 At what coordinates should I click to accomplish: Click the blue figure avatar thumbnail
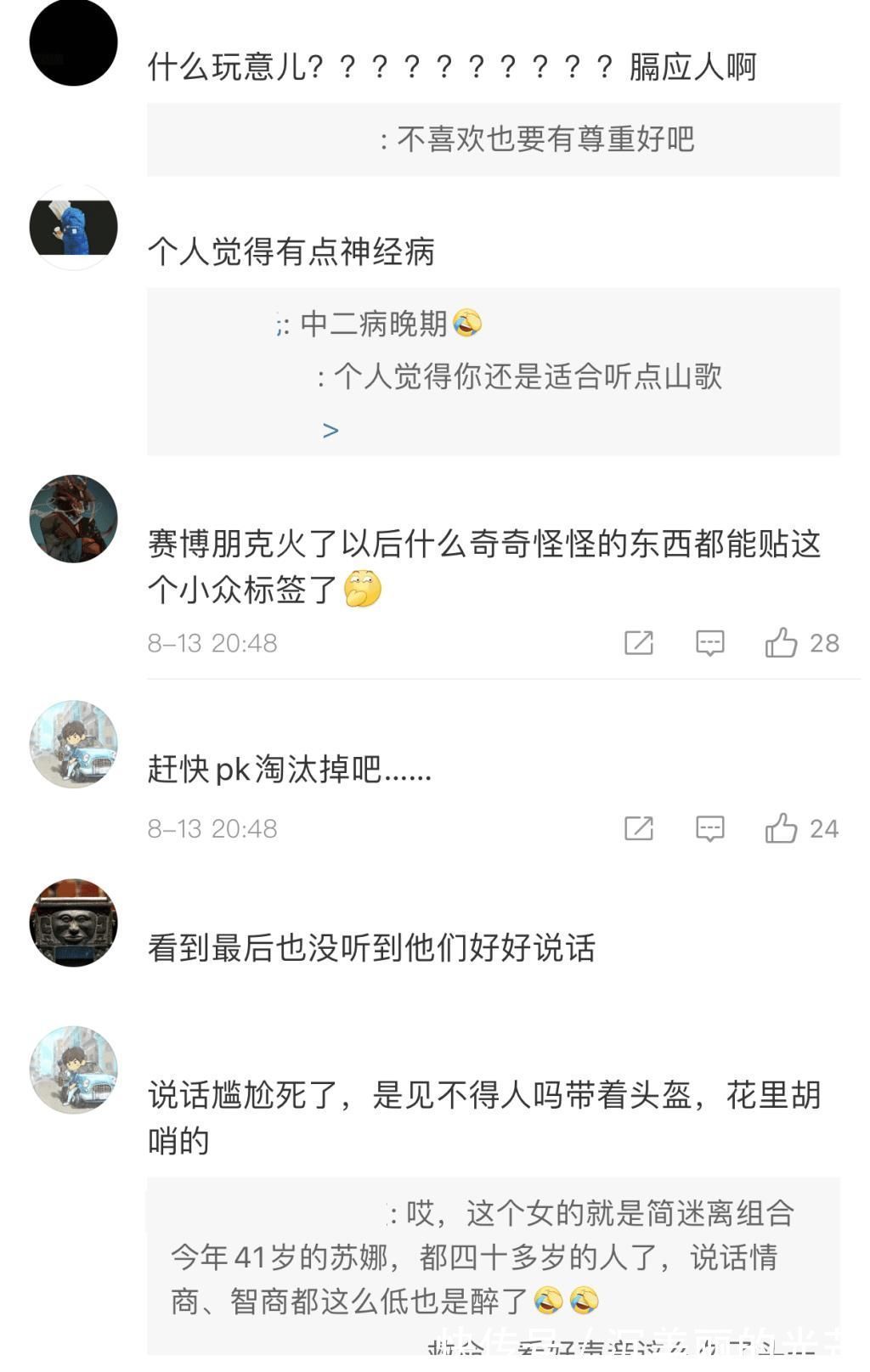(75, 225)
